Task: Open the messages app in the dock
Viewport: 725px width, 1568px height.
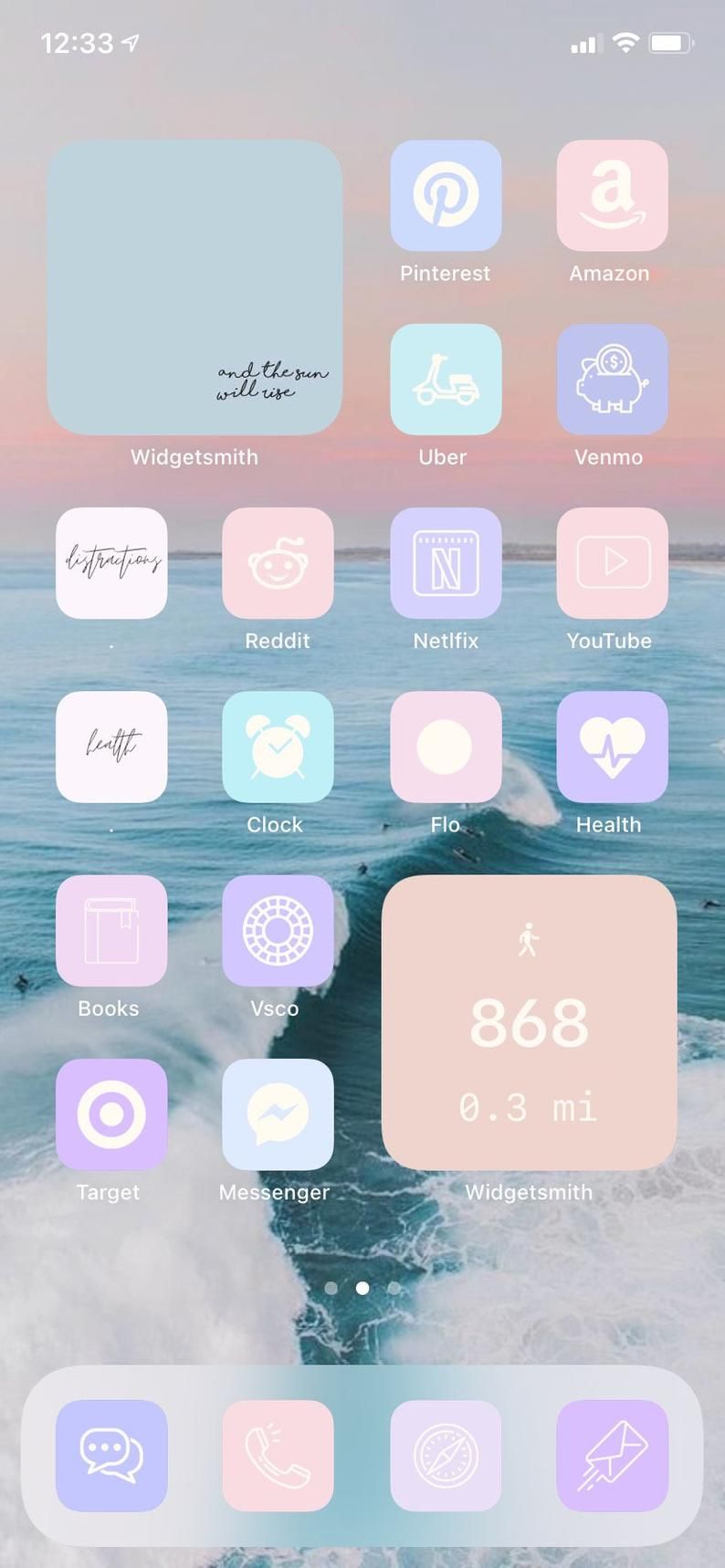Action: 111,1456
